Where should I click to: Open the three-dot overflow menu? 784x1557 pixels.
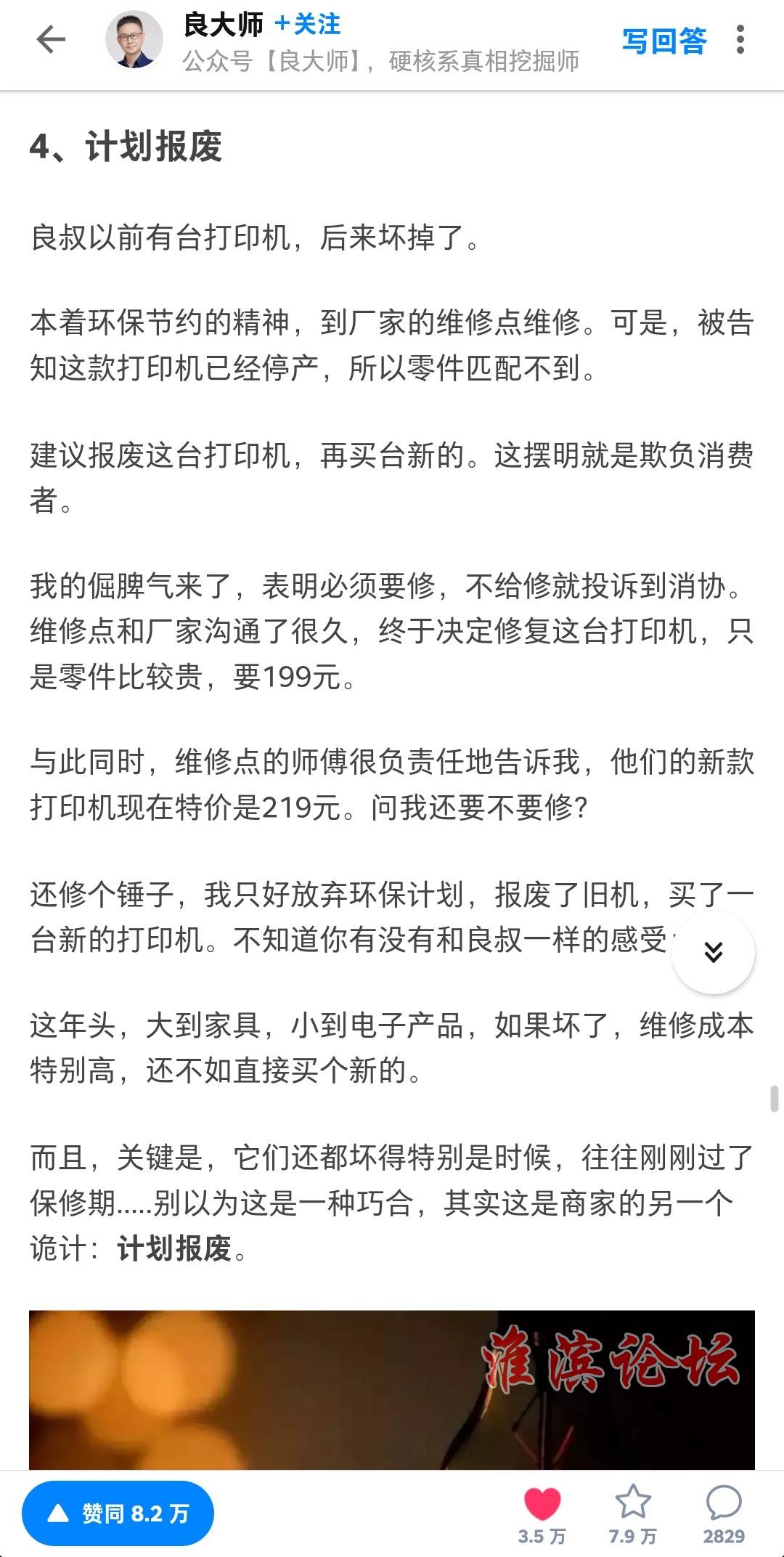(x=740, y=40)
